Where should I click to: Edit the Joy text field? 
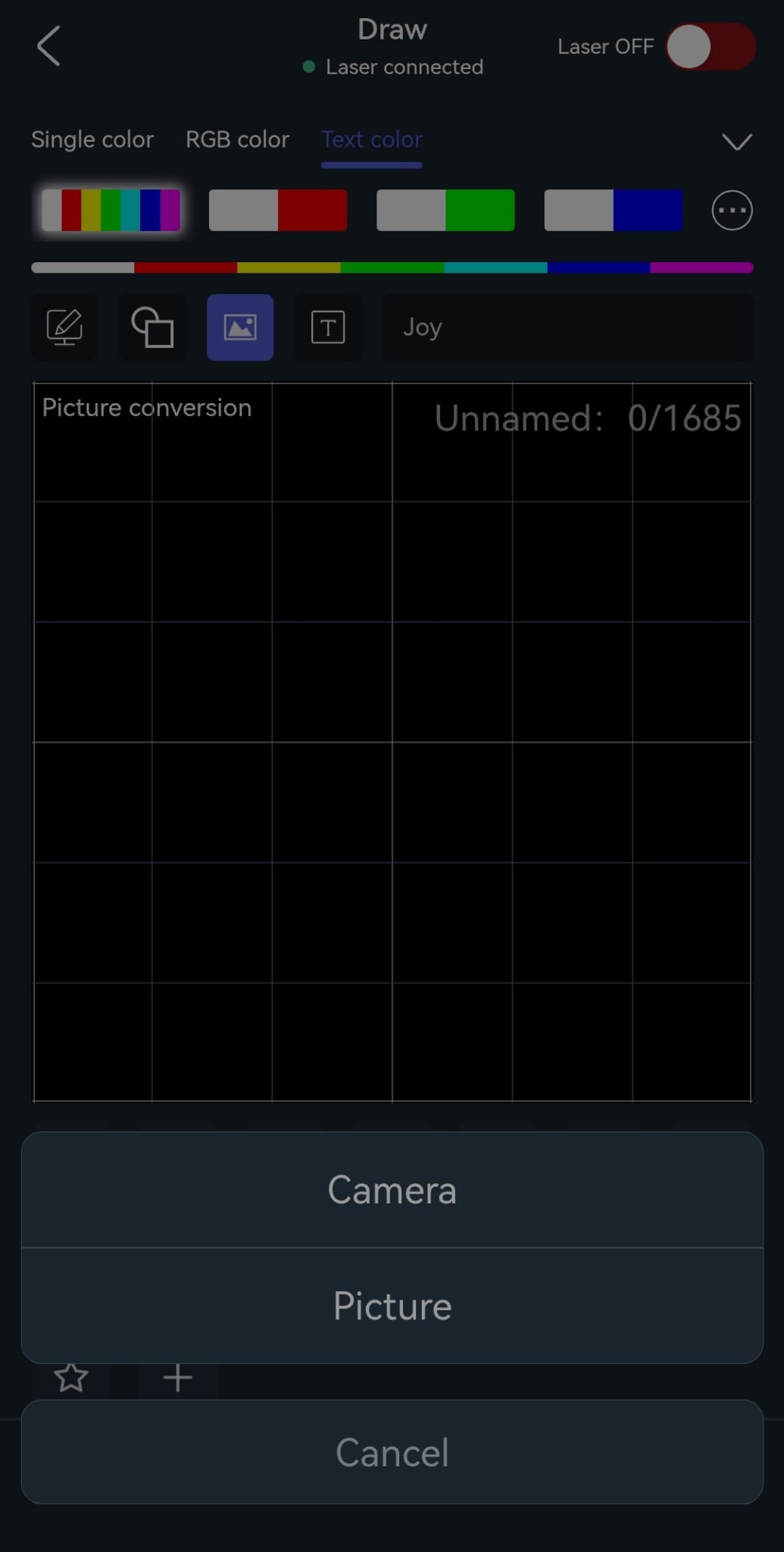(568, 327)
